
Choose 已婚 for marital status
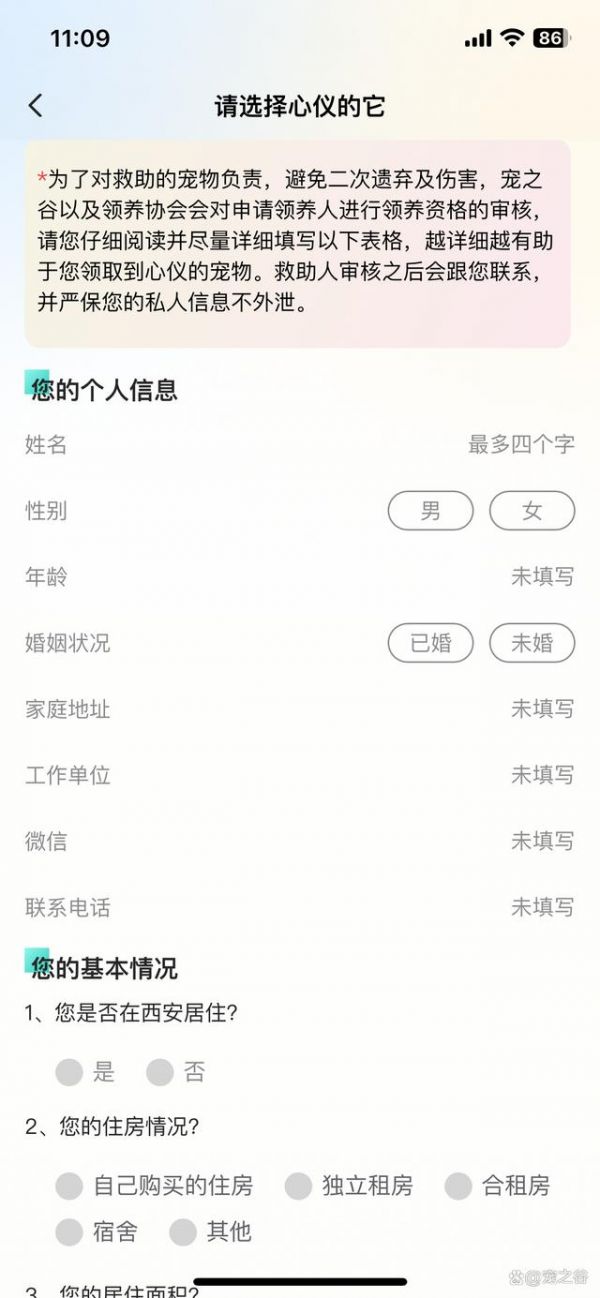430,643
